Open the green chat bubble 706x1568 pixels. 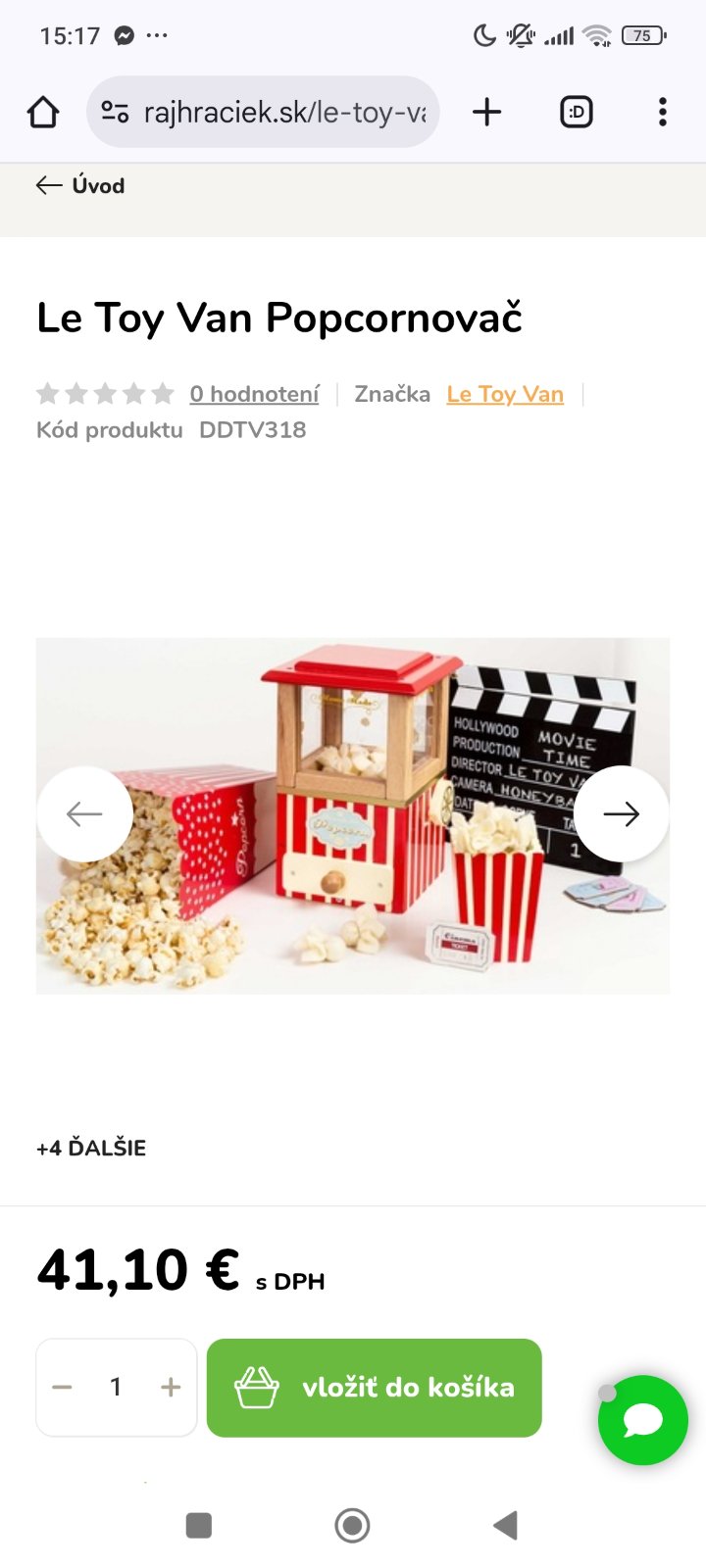click(x=643, y=1420)
